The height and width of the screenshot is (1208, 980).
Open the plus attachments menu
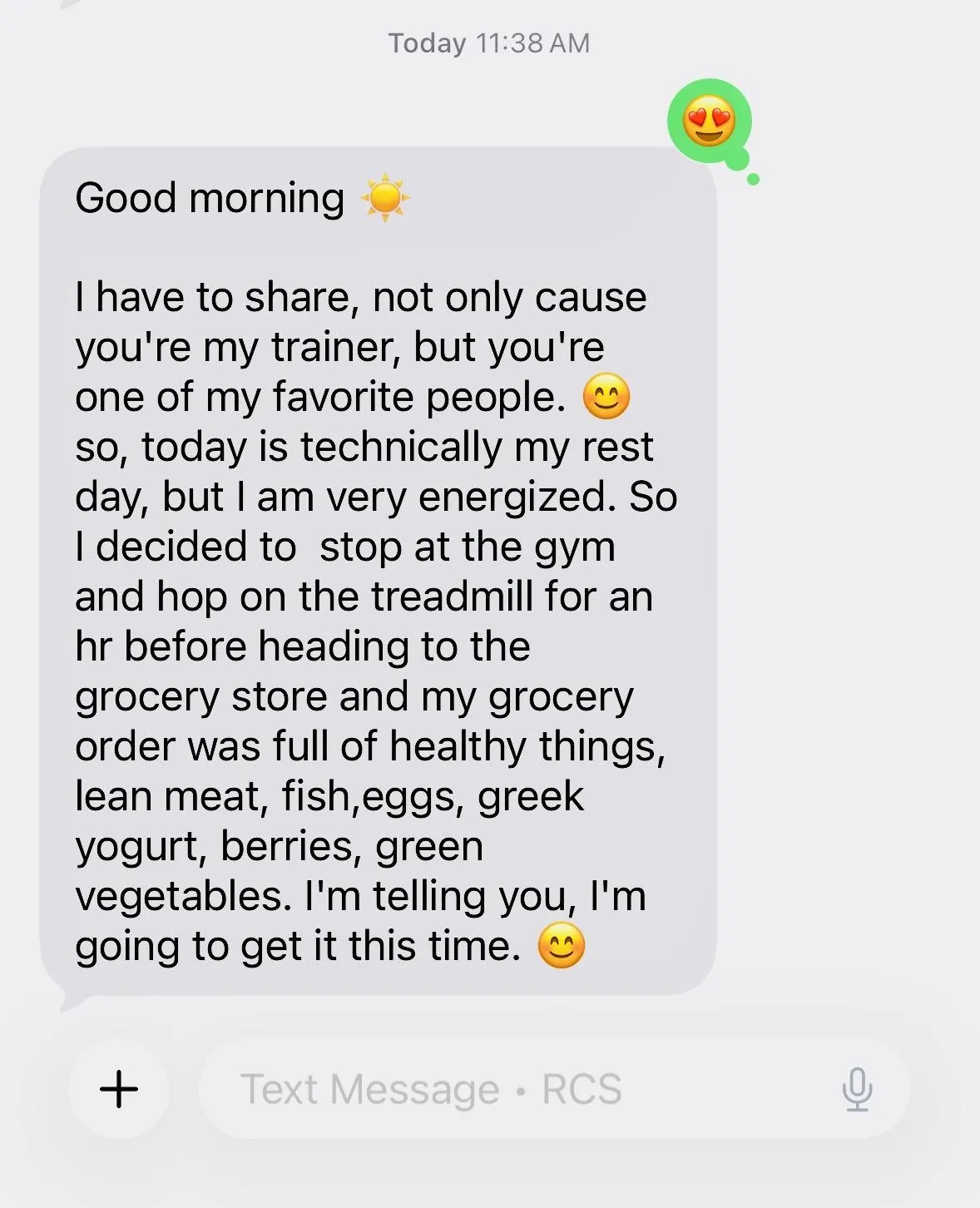(119, 1088)
